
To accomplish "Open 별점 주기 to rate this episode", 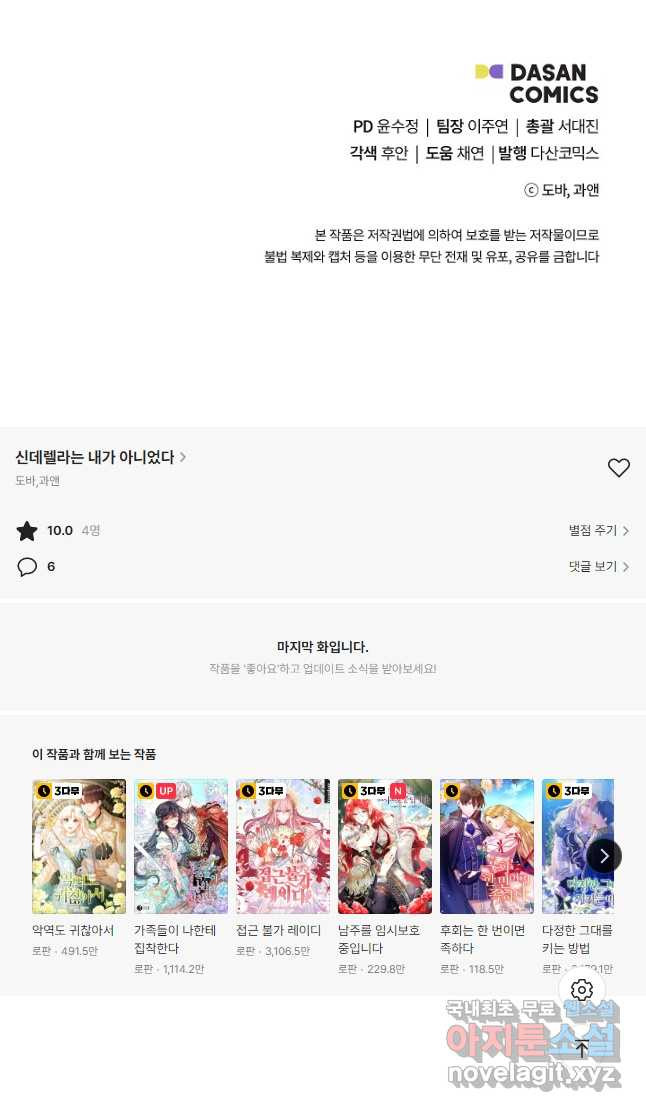I will tap(598, 531).
